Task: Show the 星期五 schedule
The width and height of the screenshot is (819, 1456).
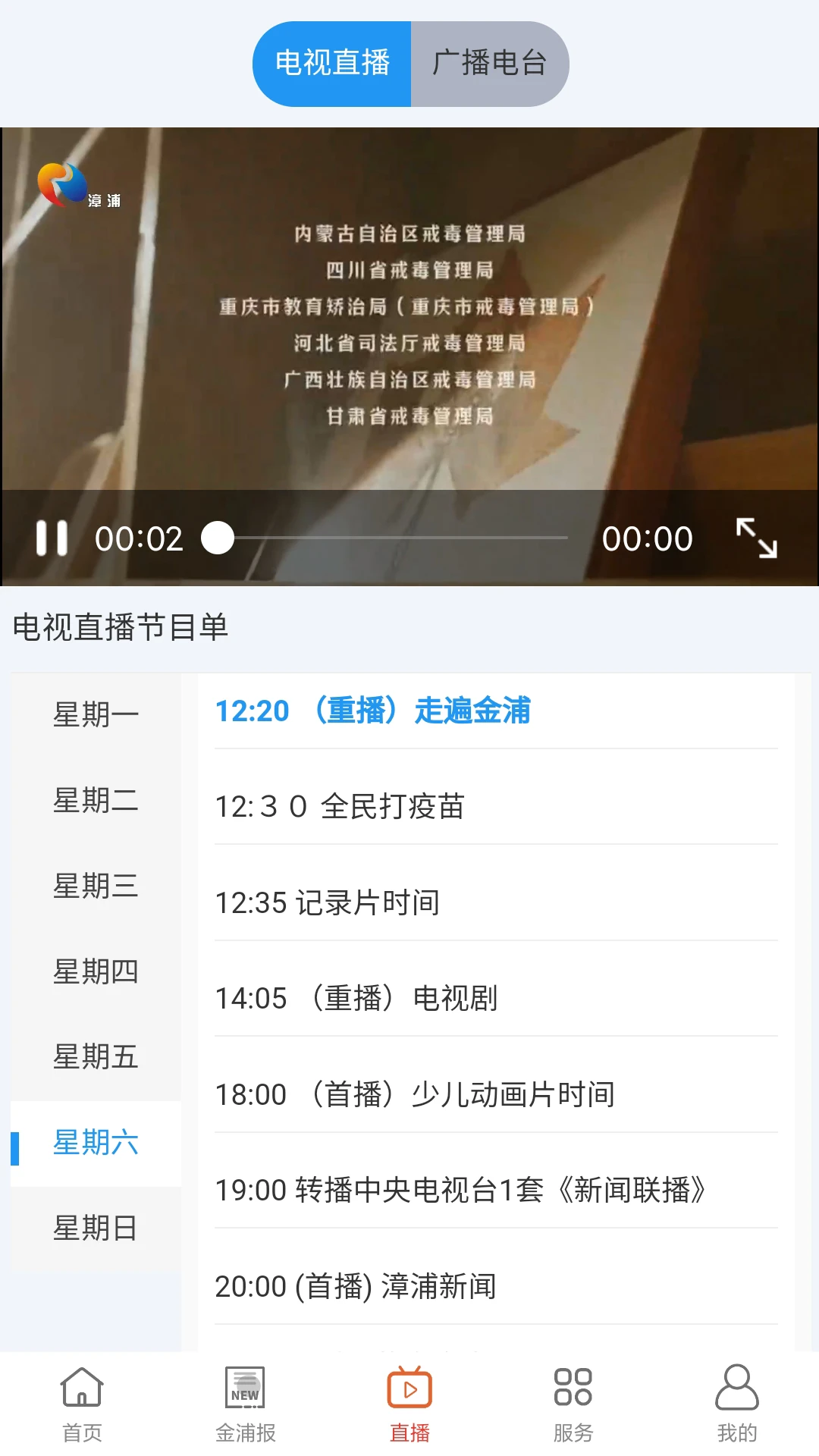Action: [x=96, y=1057]
